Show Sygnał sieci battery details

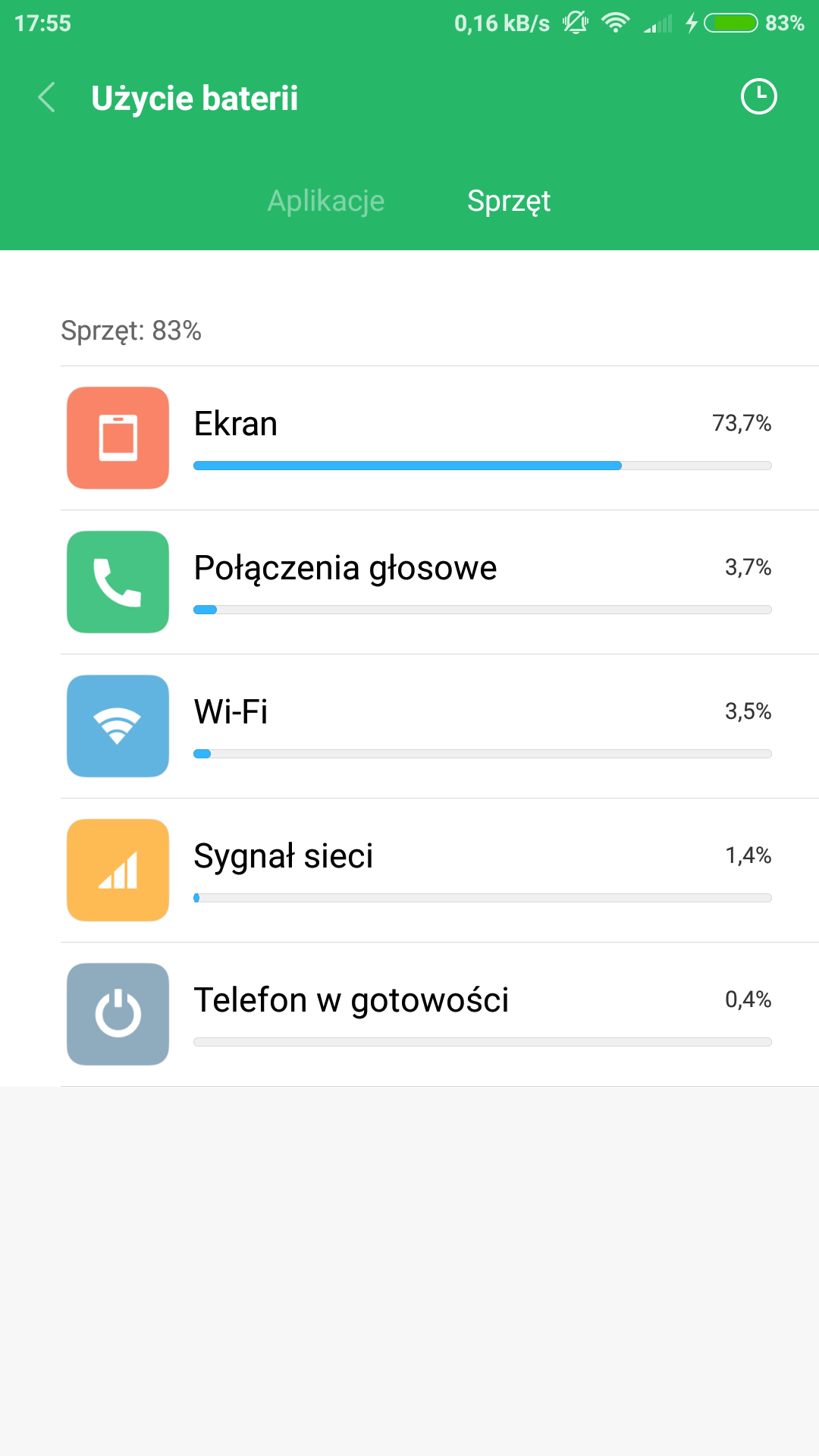(440, 871)
